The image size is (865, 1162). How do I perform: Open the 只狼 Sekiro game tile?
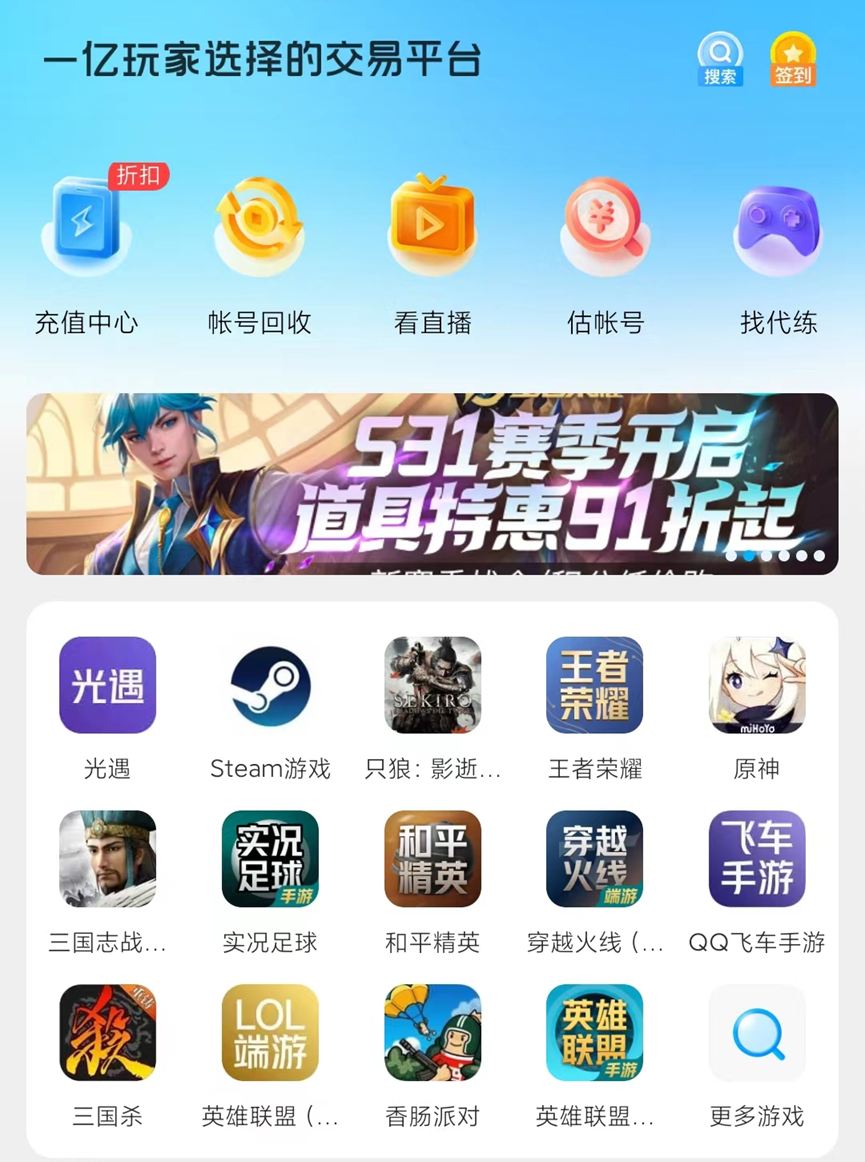tap(432, 686)
